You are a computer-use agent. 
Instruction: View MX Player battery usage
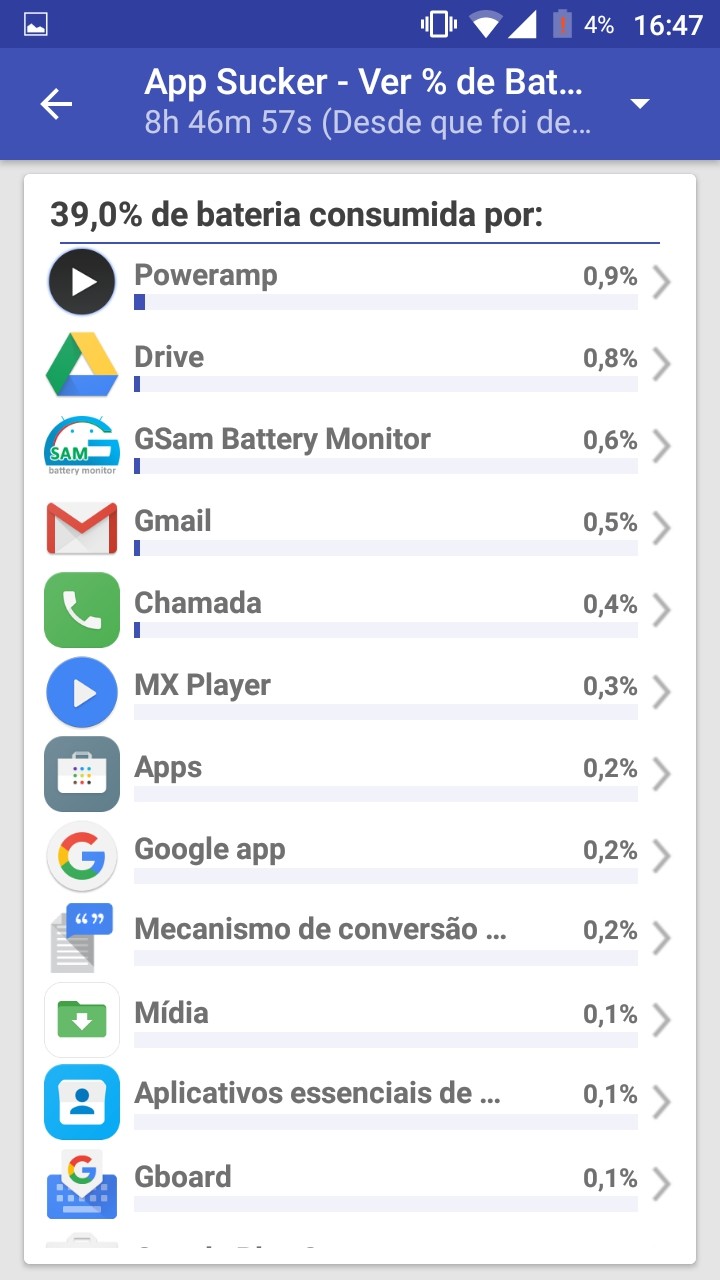(x=360, y=693)
